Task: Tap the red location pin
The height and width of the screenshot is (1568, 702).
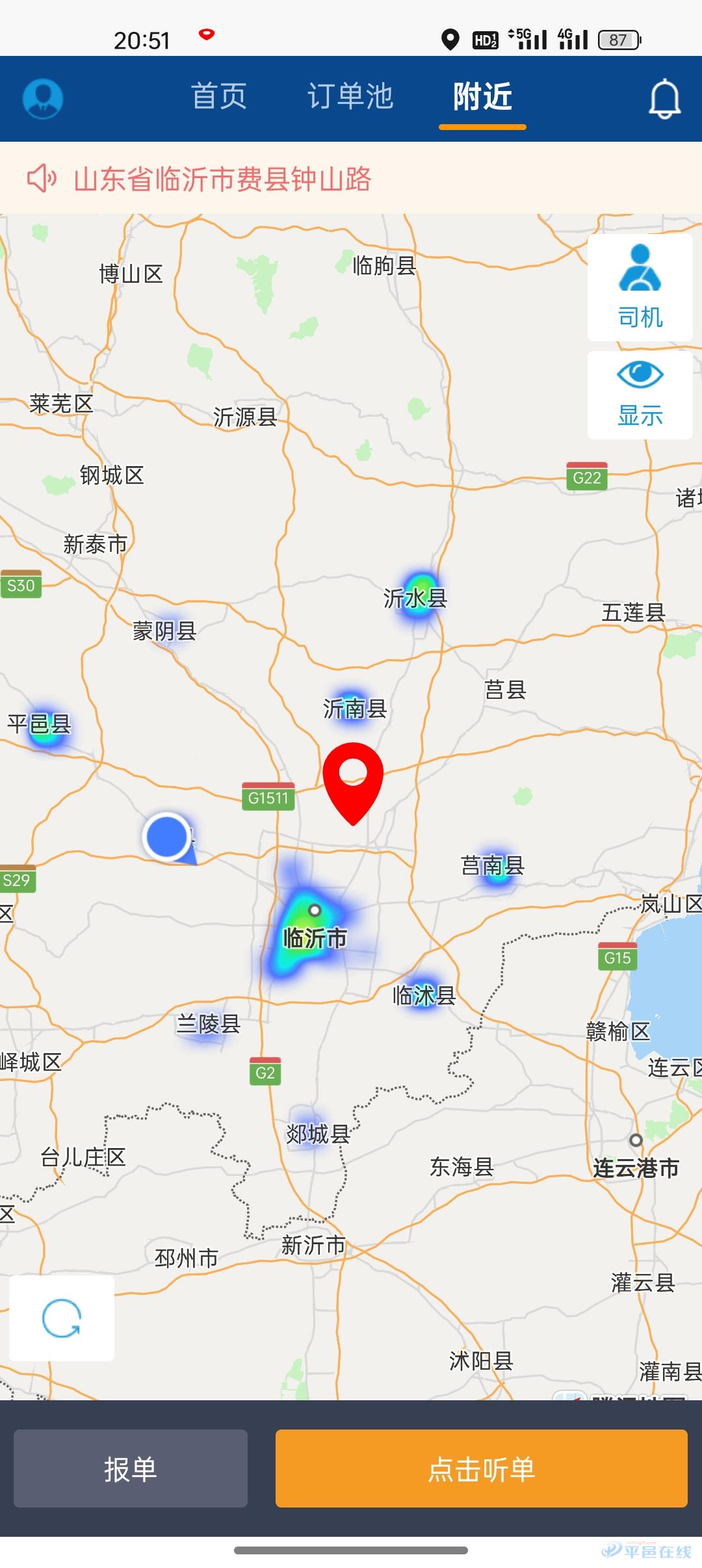Action: point(353,780)
